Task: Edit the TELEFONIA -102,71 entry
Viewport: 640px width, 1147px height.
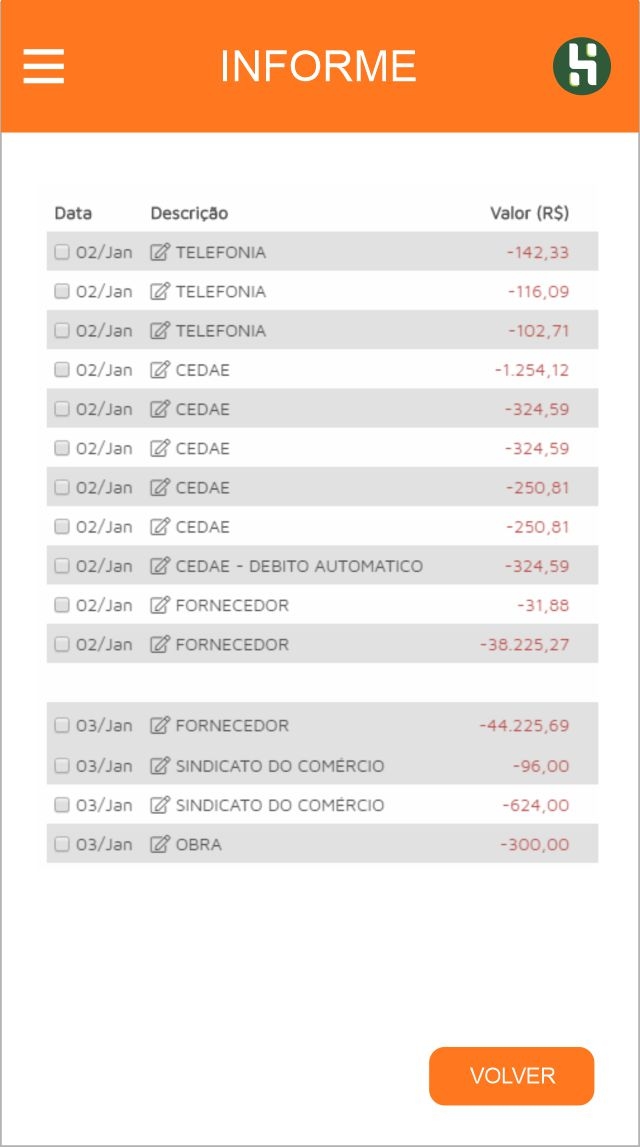Action: 160,331
